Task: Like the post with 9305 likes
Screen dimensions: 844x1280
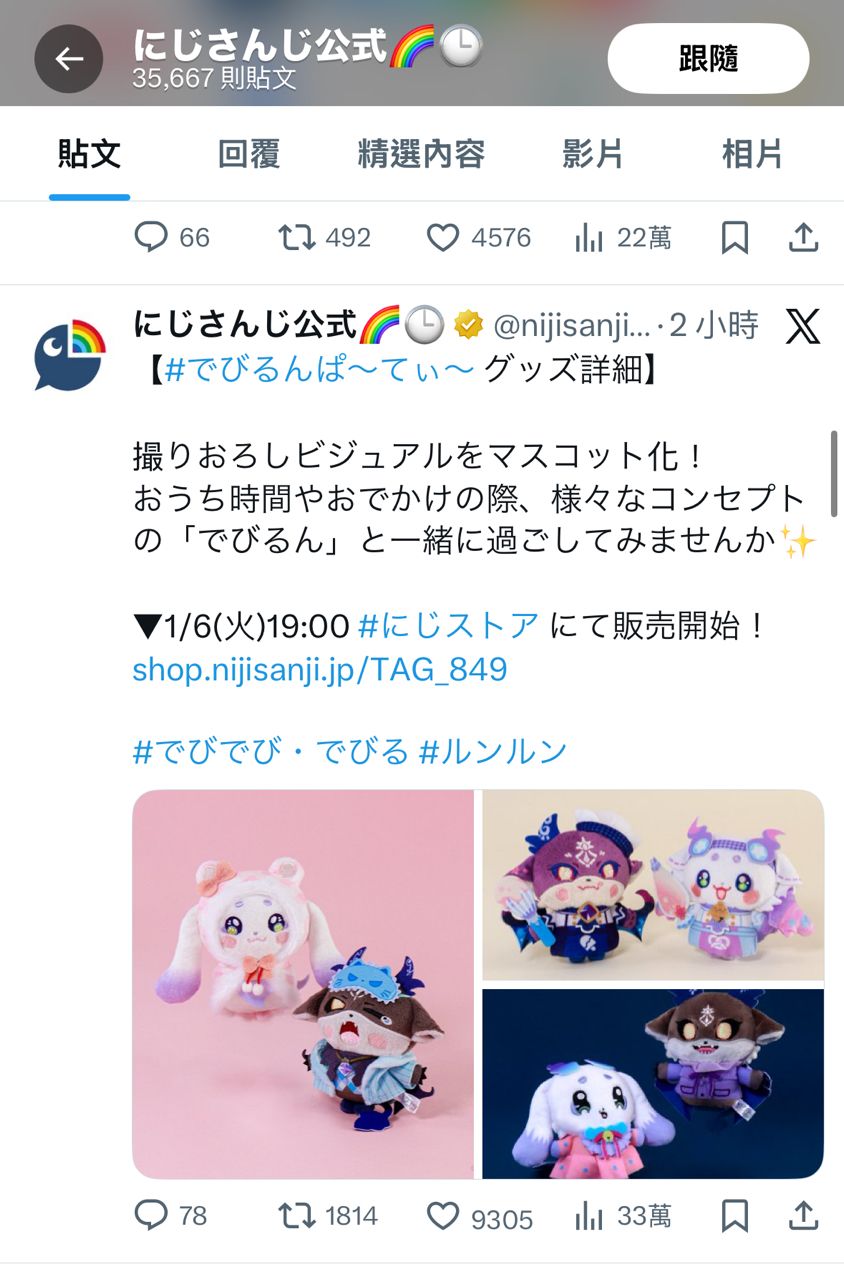Action: (442, 1216)
